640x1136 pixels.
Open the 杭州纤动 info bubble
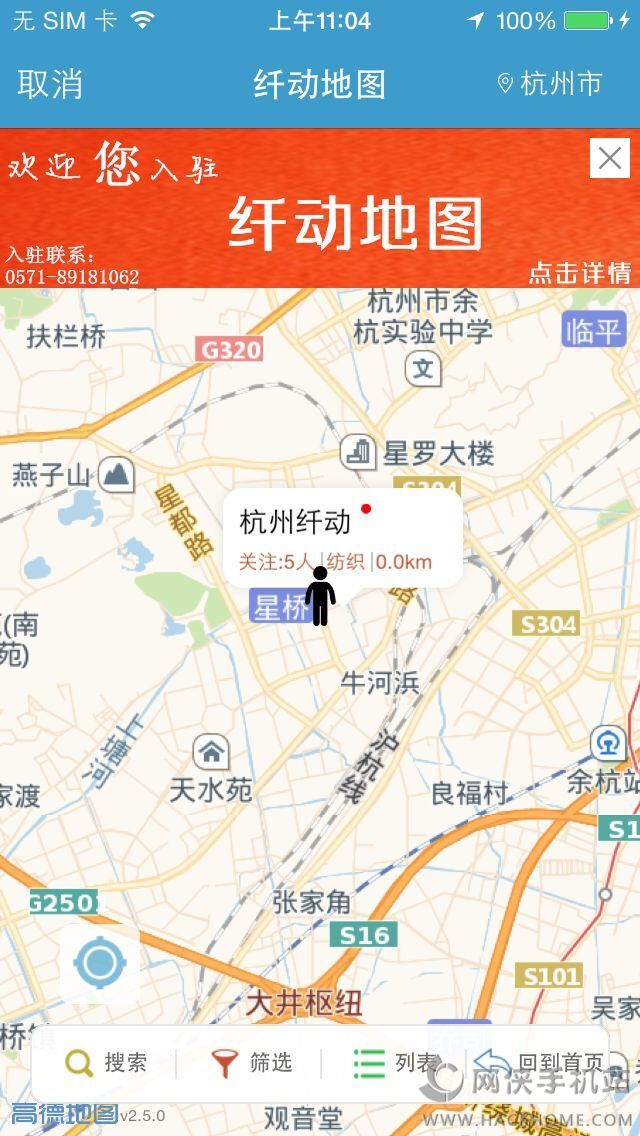click(340, 535)
